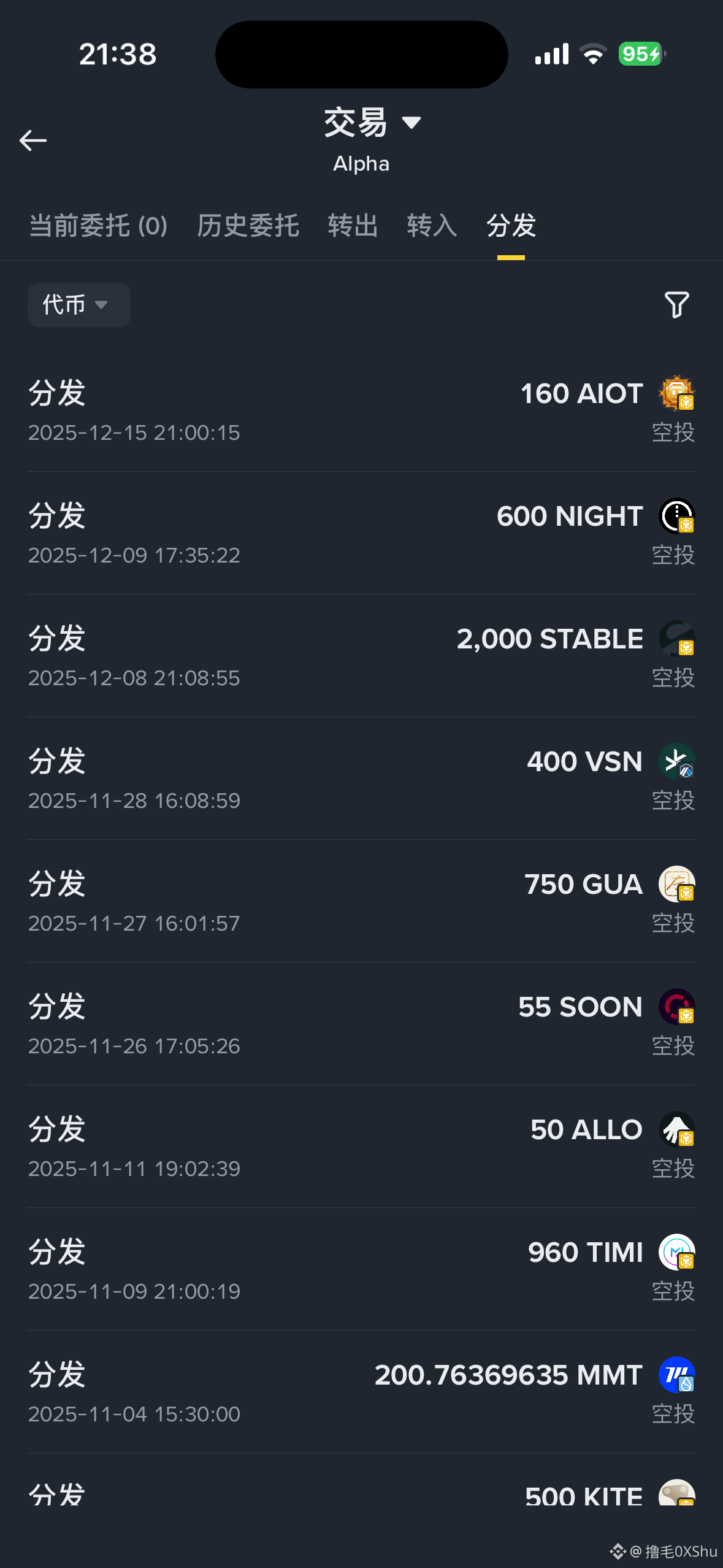723x1568 pixels.
Task: View the 500 KITE airdrop entry
Action: pos(361,1494)
